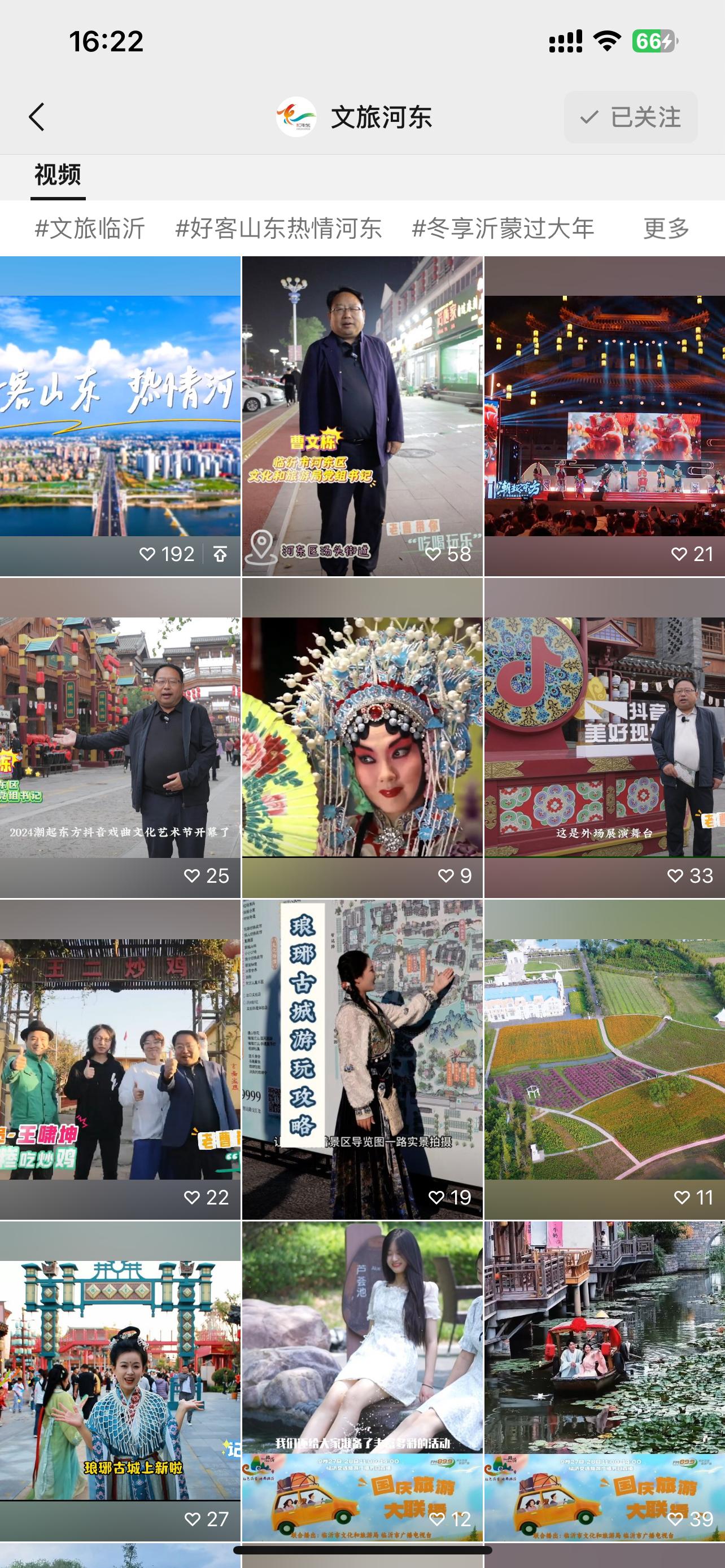Tap the 已关注 following button

coord(630,117)
